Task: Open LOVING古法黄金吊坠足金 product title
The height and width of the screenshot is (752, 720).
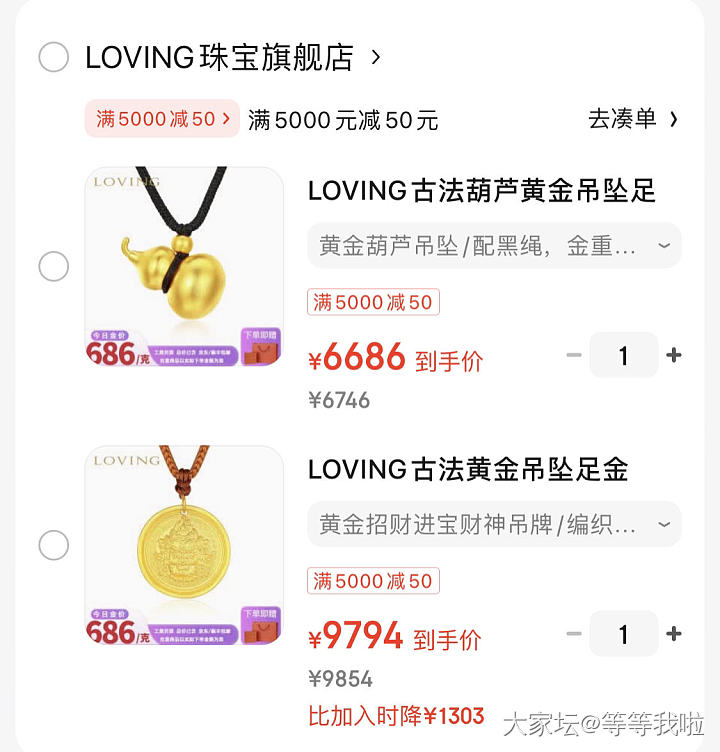Action: tap(467, 469)
